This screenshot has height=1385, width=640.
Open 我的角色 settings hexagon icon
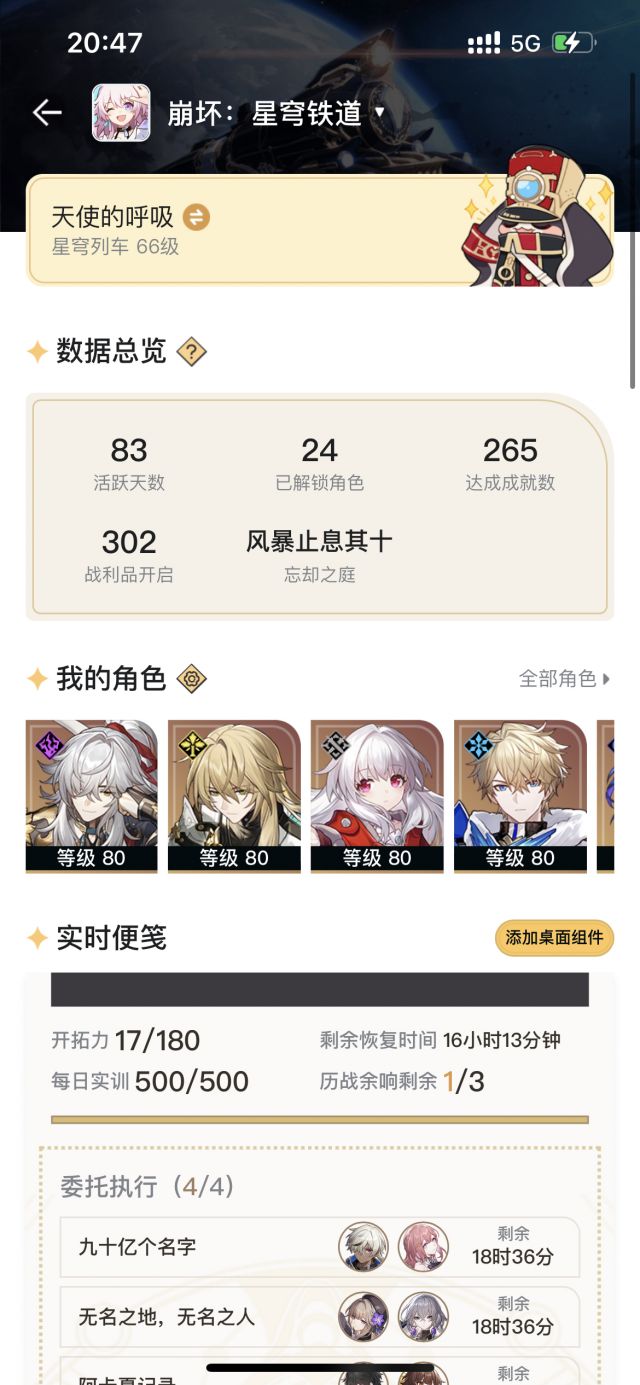(191, 679)
